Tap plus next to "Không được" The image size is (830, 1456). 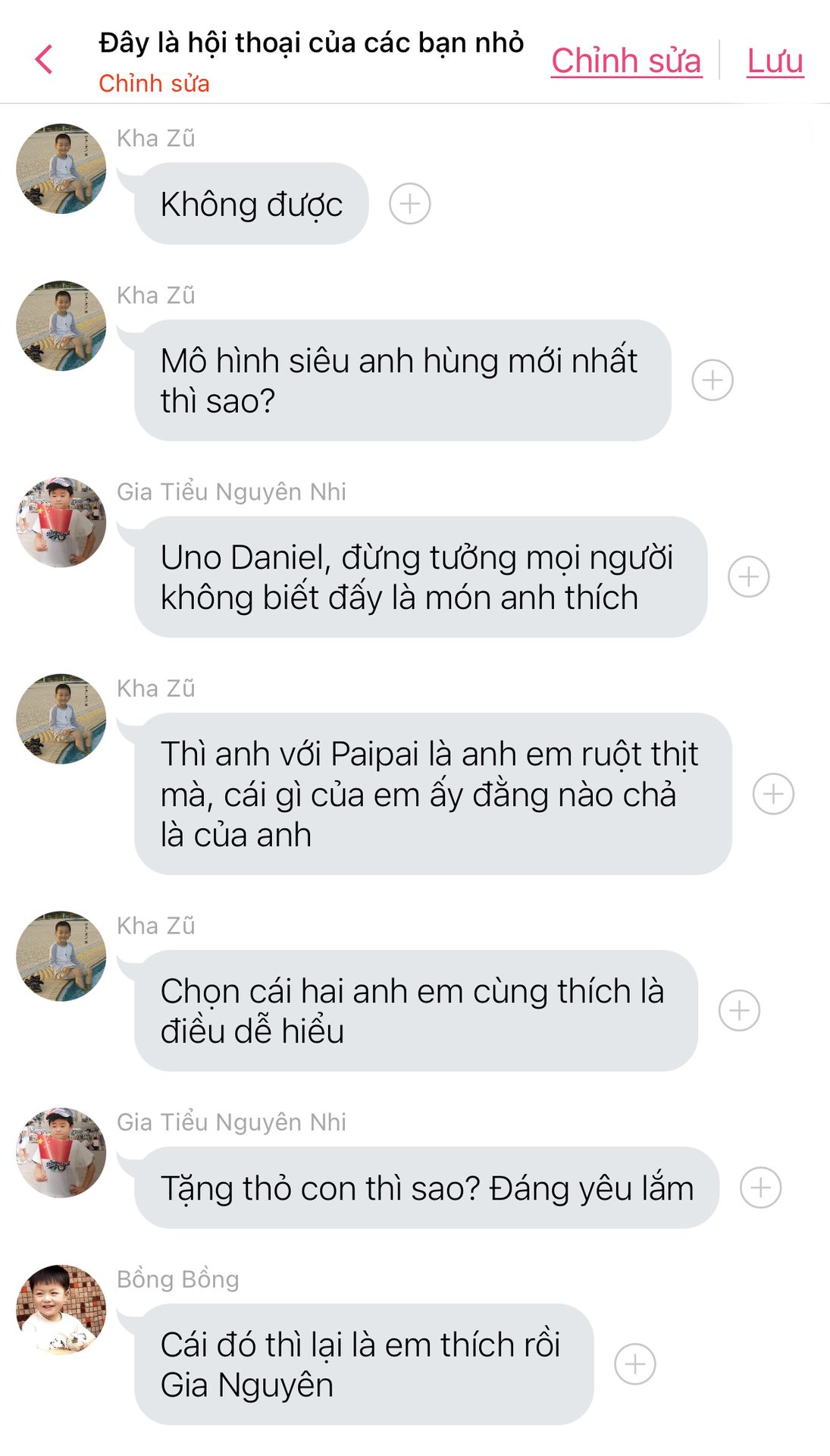[410, 203]
